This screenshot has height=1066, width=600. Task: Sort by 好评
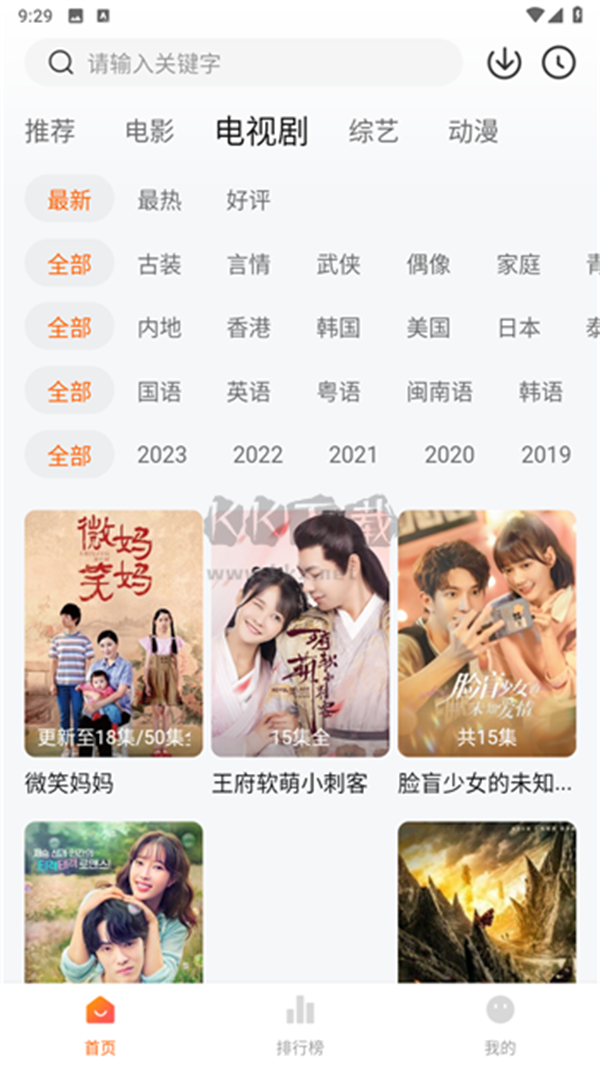248,200
